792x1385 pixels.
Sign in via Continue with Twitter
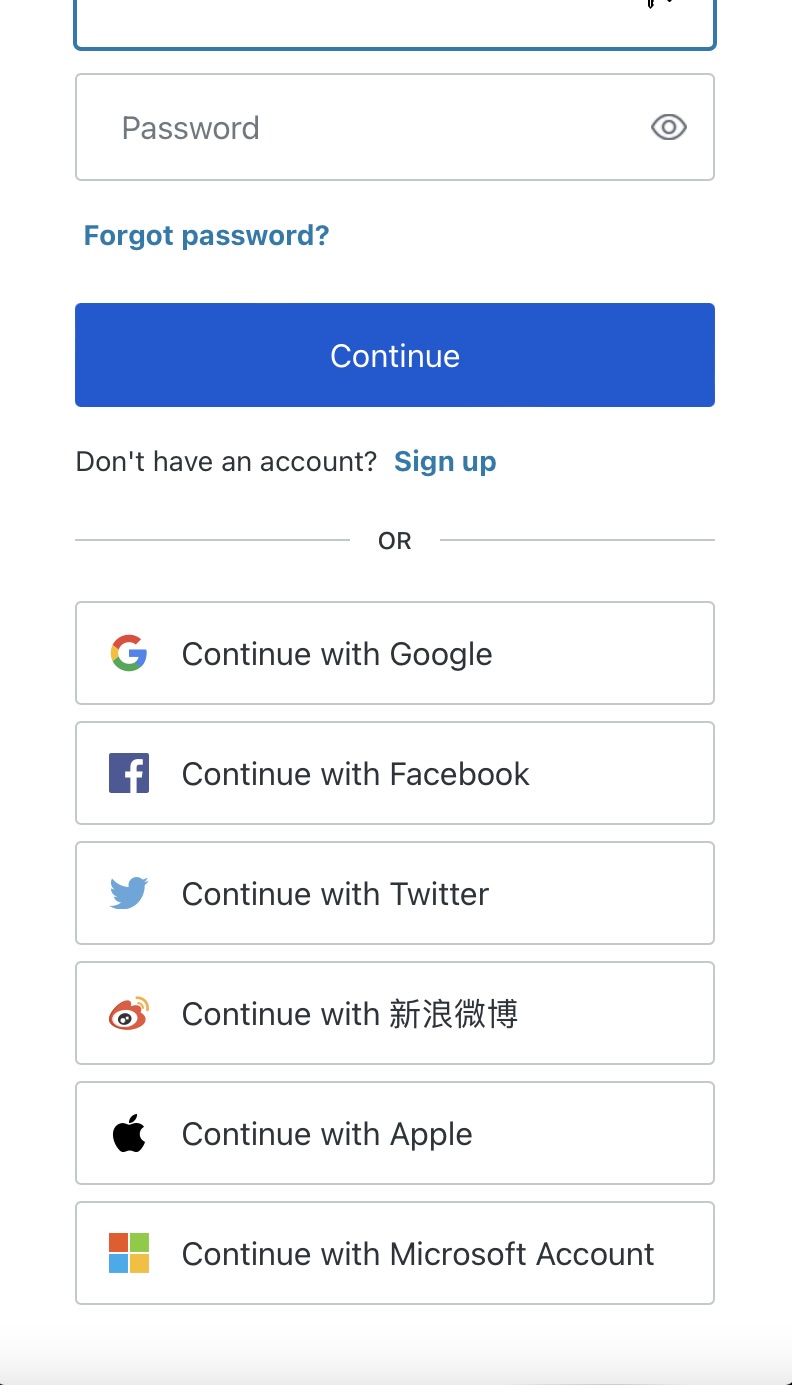pyautogui.click(x=395, y=893)
